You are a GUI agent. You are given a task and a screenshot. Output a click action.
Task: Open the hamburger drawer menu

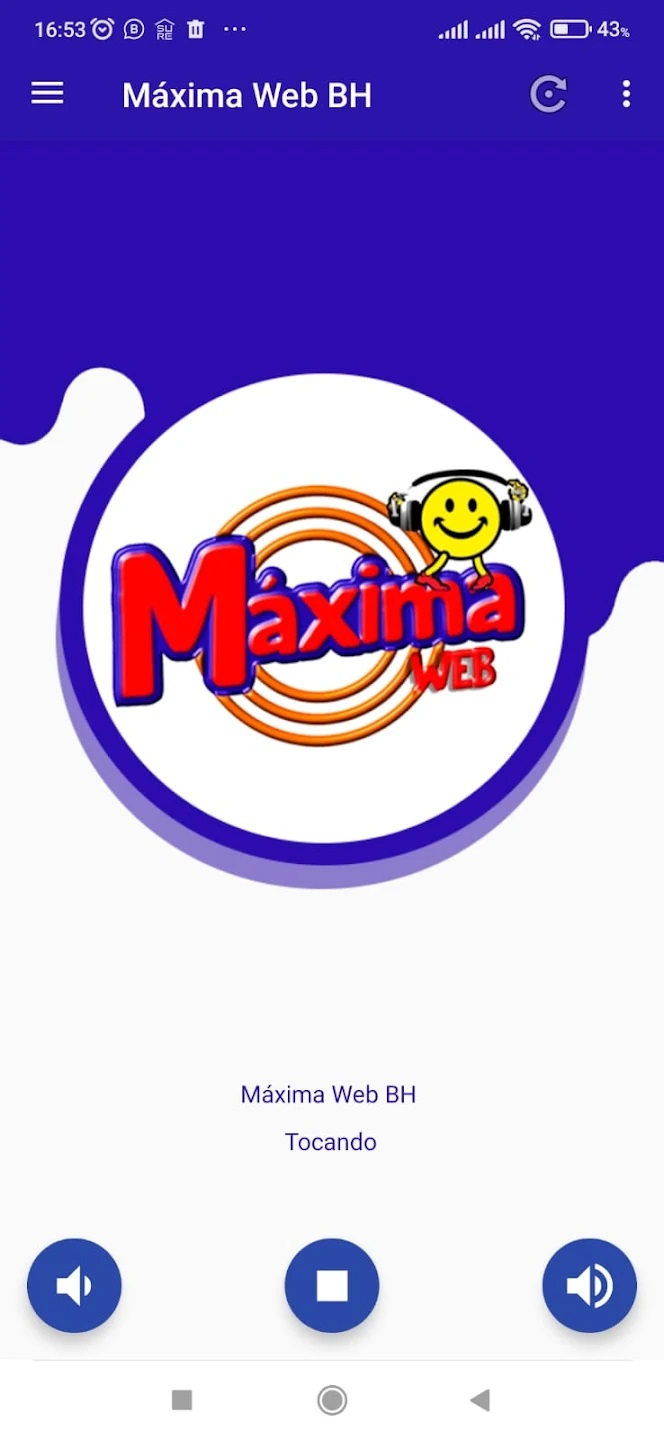(x=47, y=94)
